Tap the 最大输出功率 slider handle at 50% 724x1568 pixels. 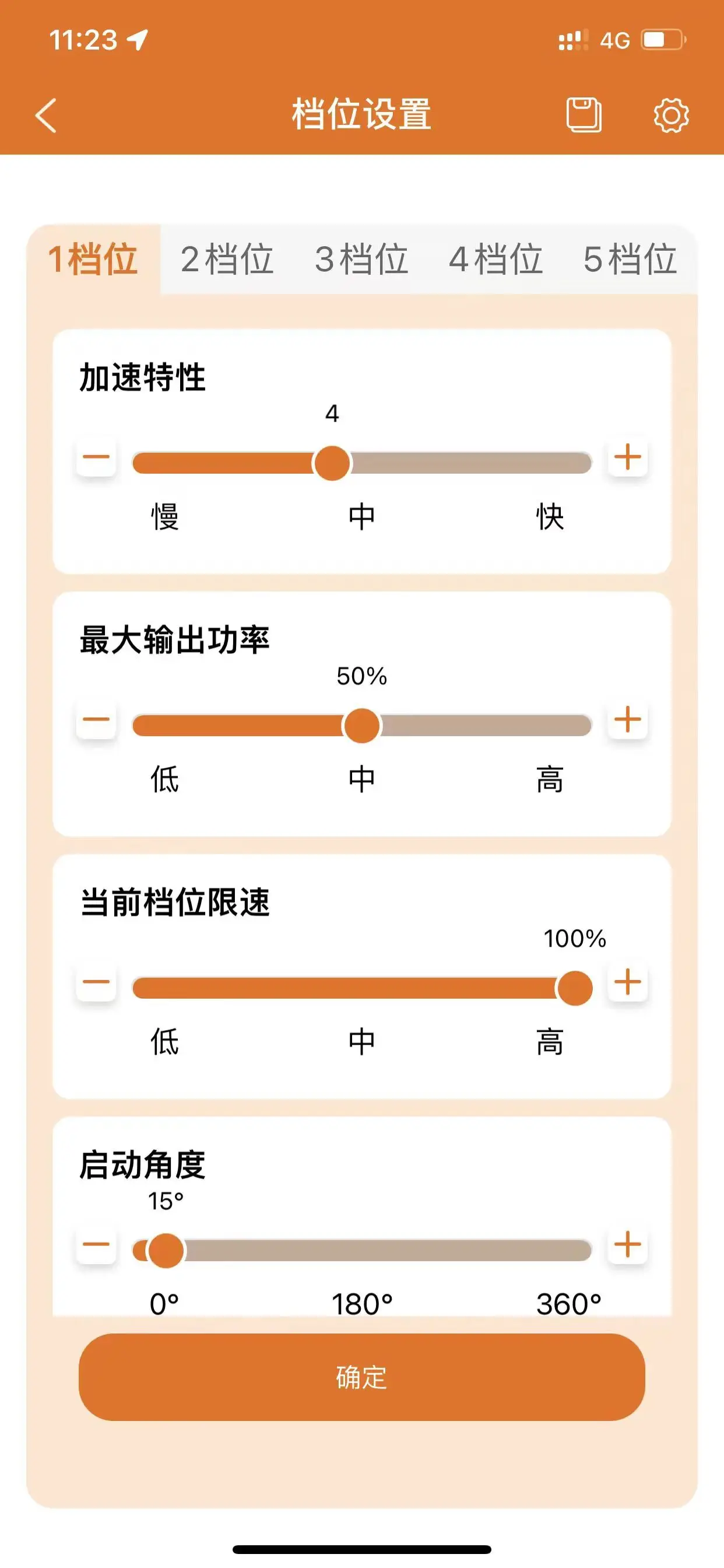click(362, 726)
